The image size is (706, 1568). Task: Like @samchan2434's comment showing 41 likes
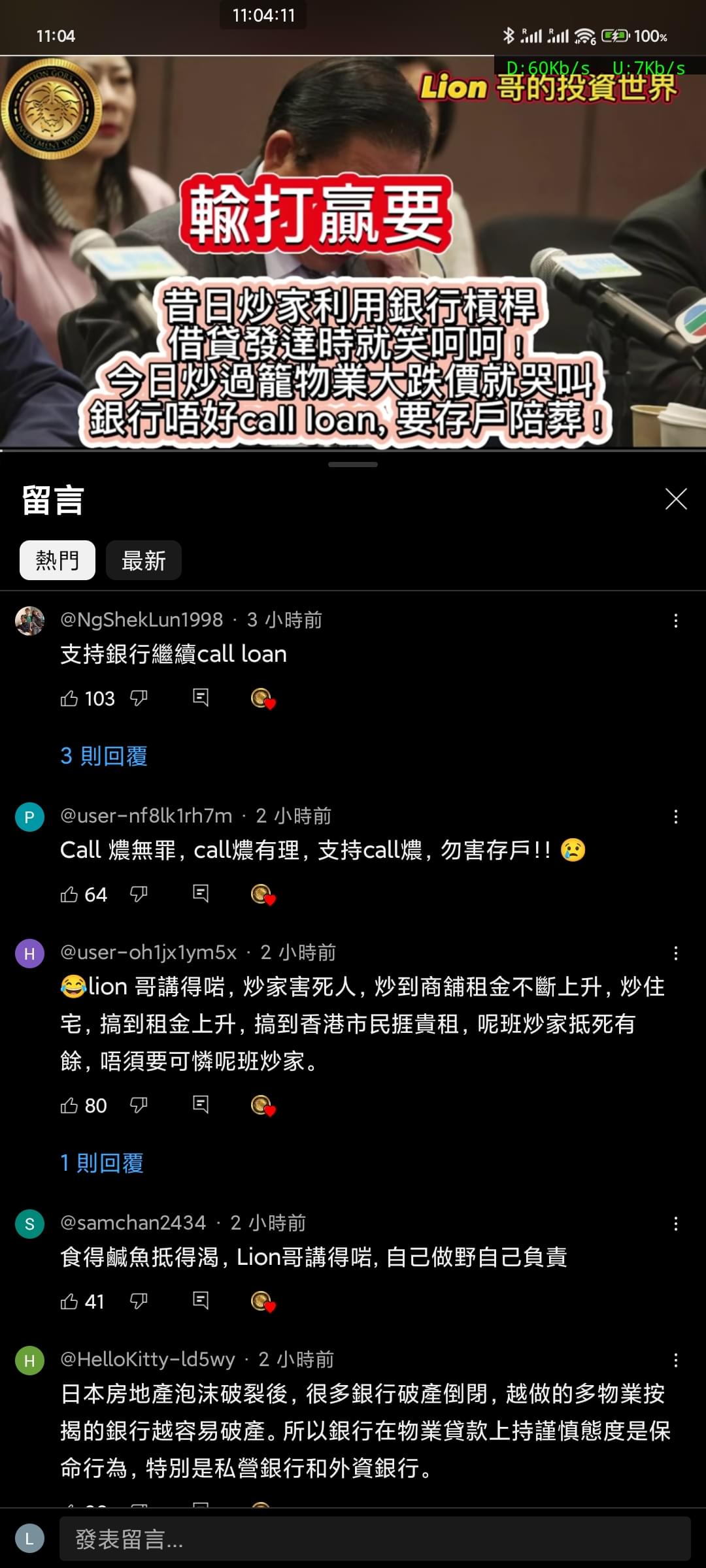[x=72, y=1301]
